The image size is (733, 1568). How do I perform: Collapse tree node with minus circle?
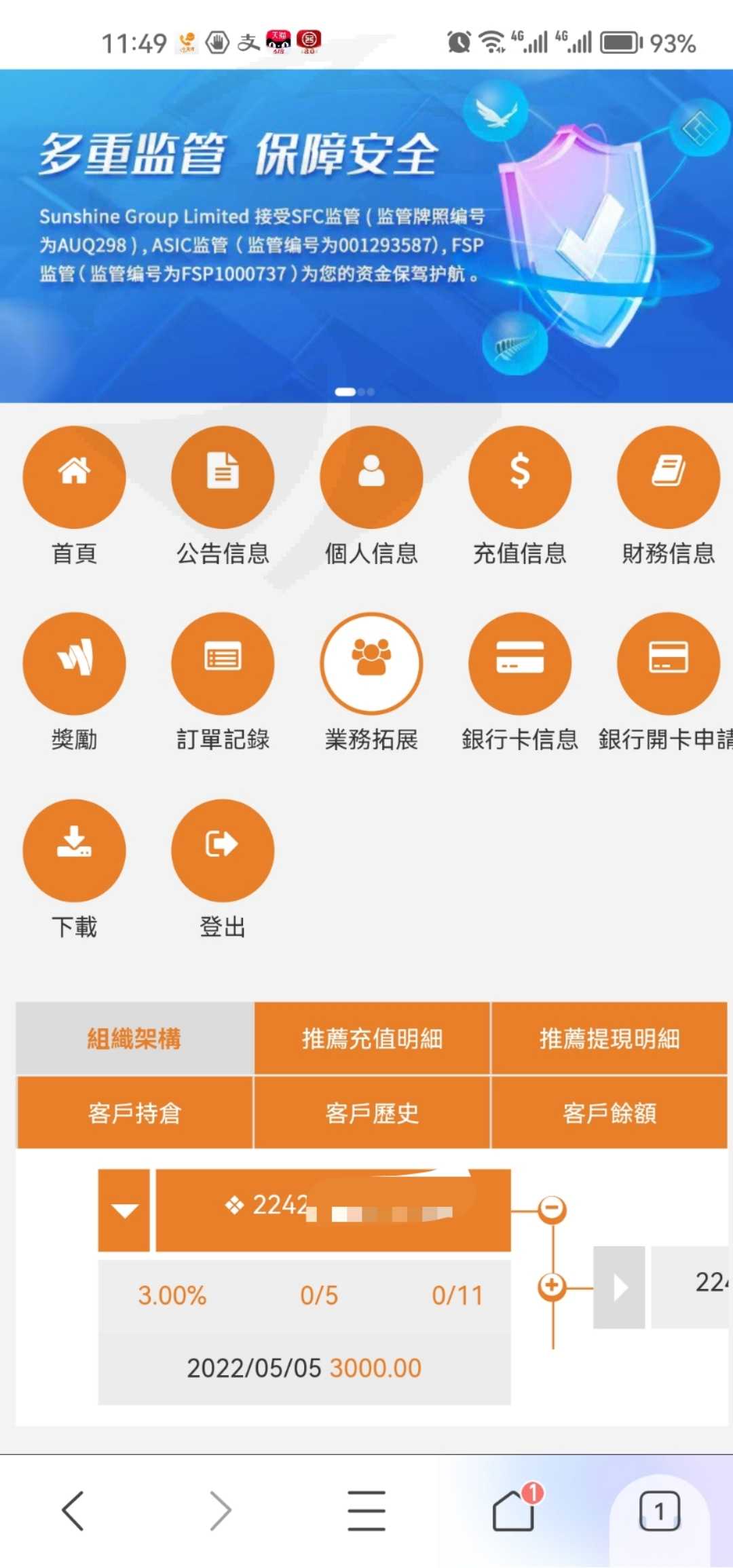552,1209
